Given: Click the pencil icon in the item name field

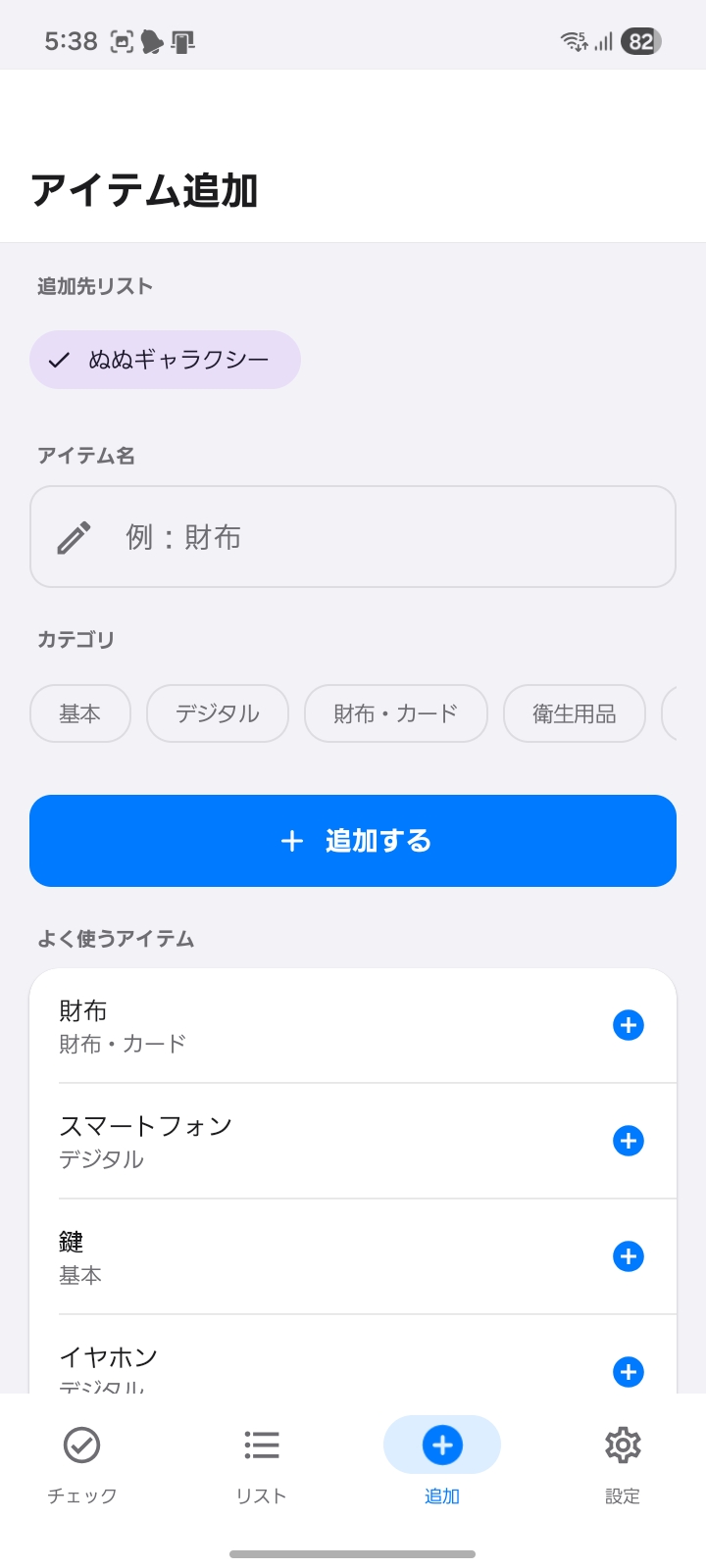Looking at the screenshot, I should point(73,537).
